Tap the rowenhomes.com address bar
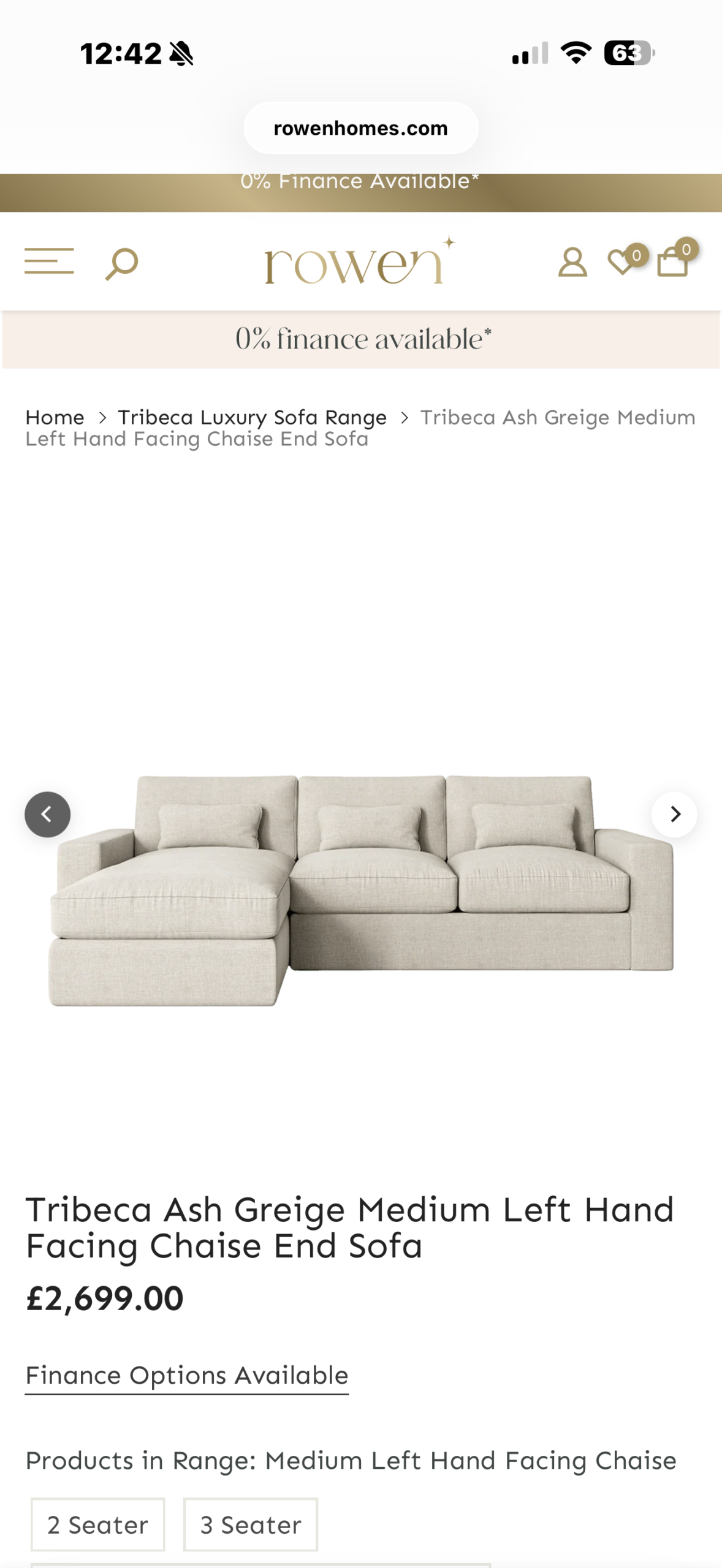 [360, 128]
